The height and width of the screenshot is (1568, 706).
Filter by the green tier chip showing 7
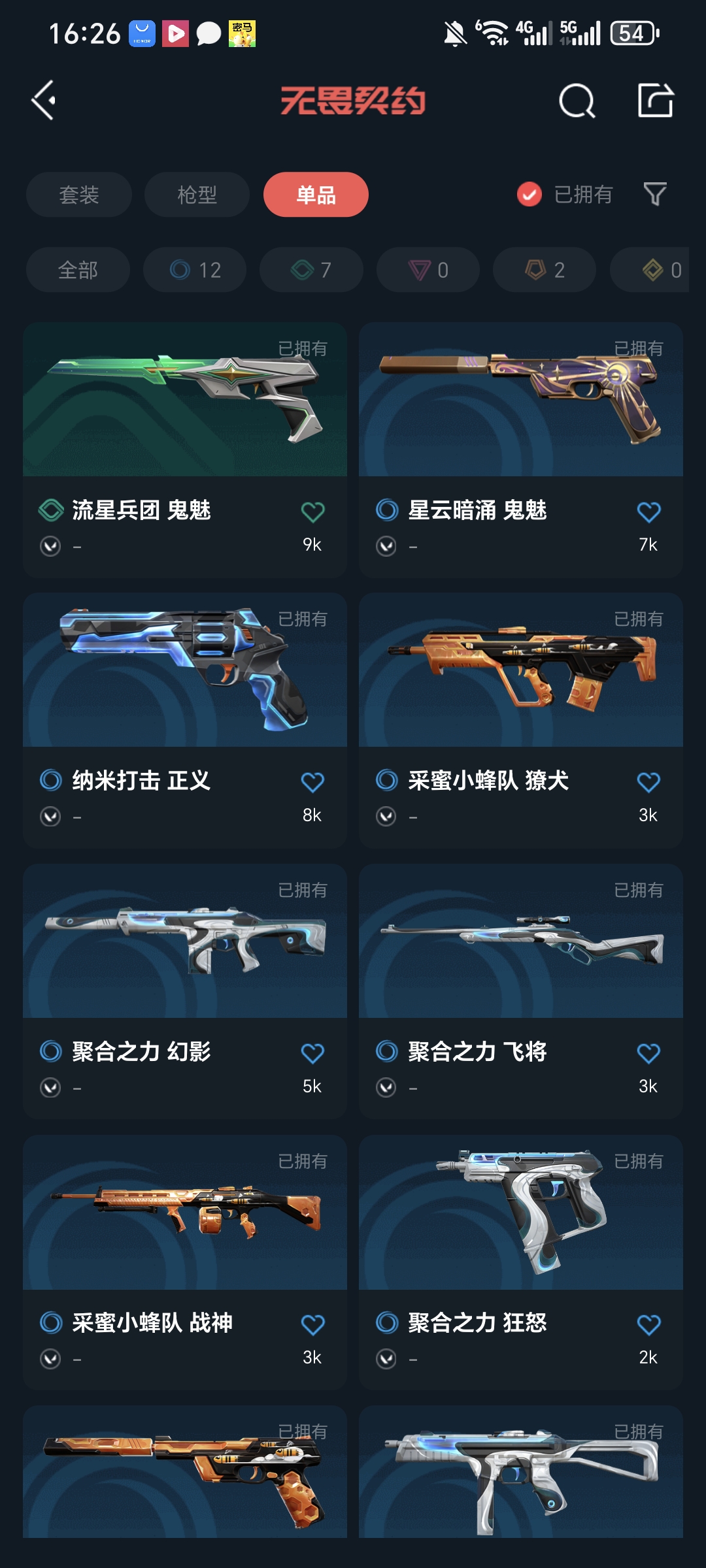click(x=311, y=270)
